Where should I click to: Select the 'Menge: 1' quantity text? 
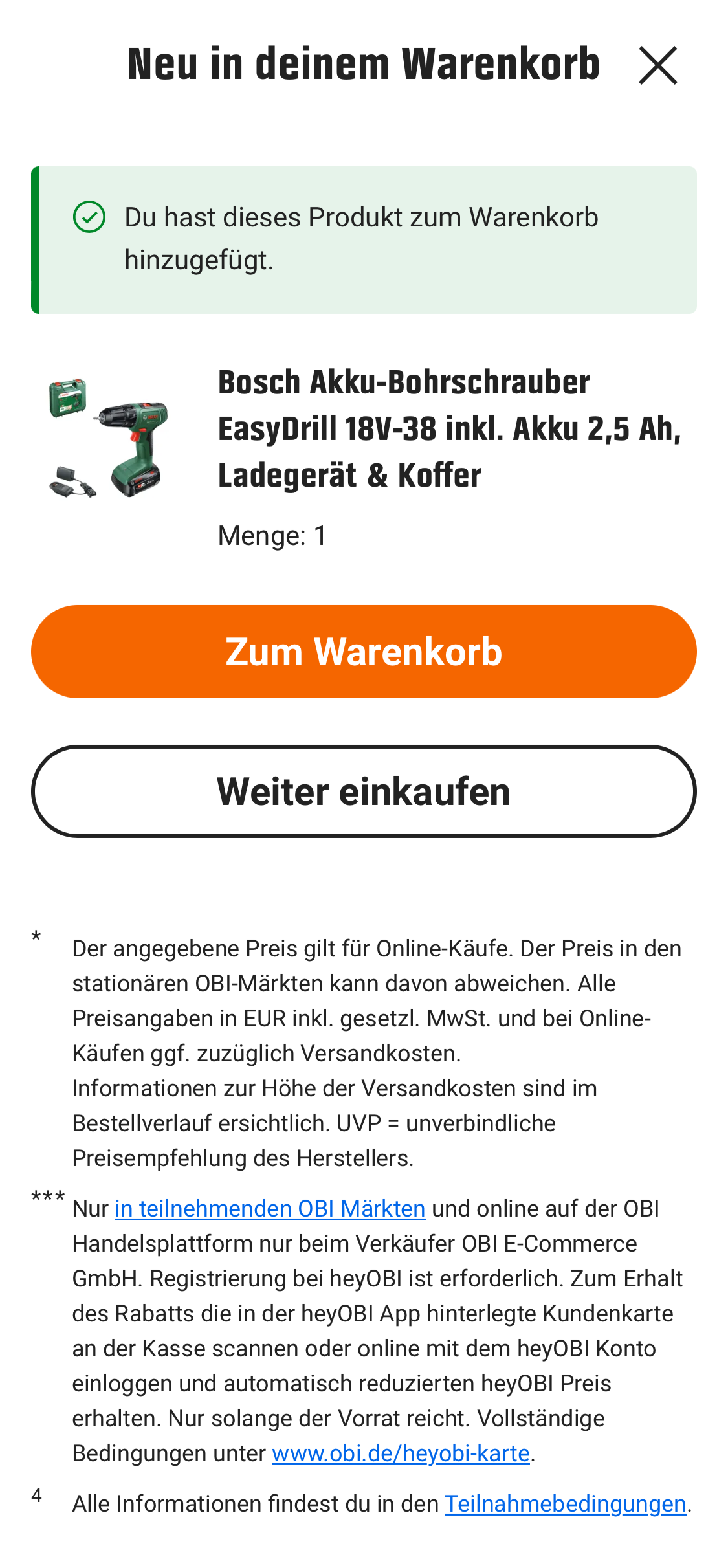coord(272,535)
